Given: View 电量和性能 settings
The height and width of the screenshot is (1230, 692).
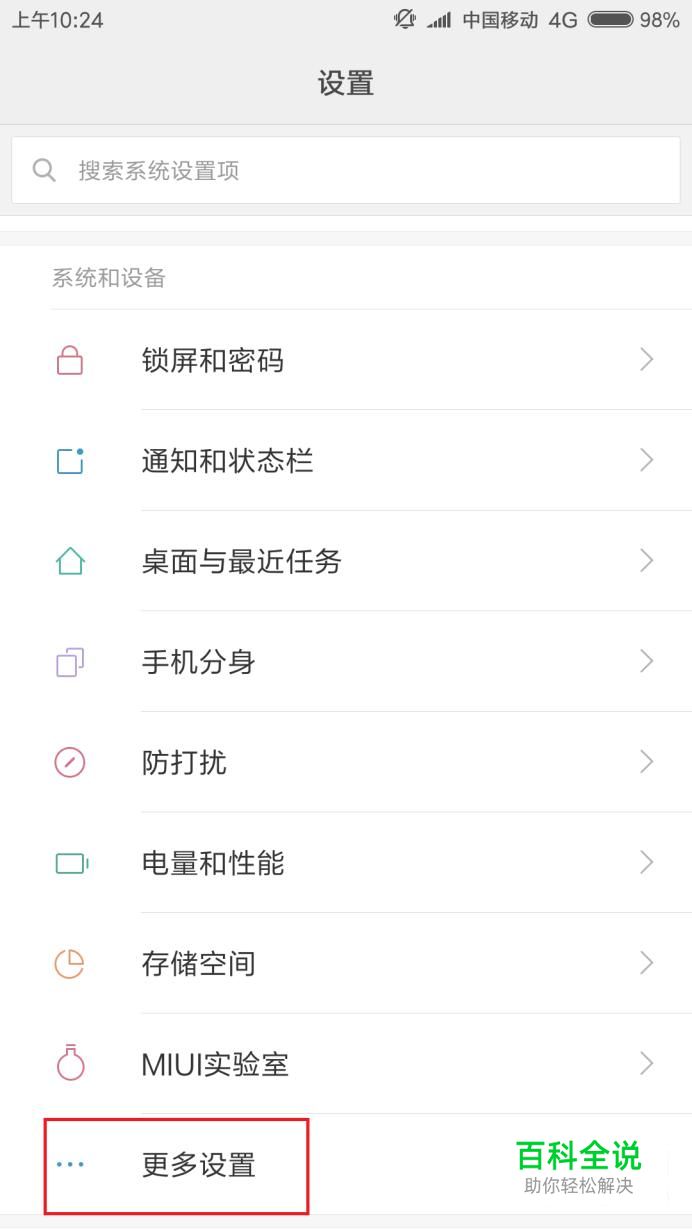Looking at the screenshot, I should point(346,863).
